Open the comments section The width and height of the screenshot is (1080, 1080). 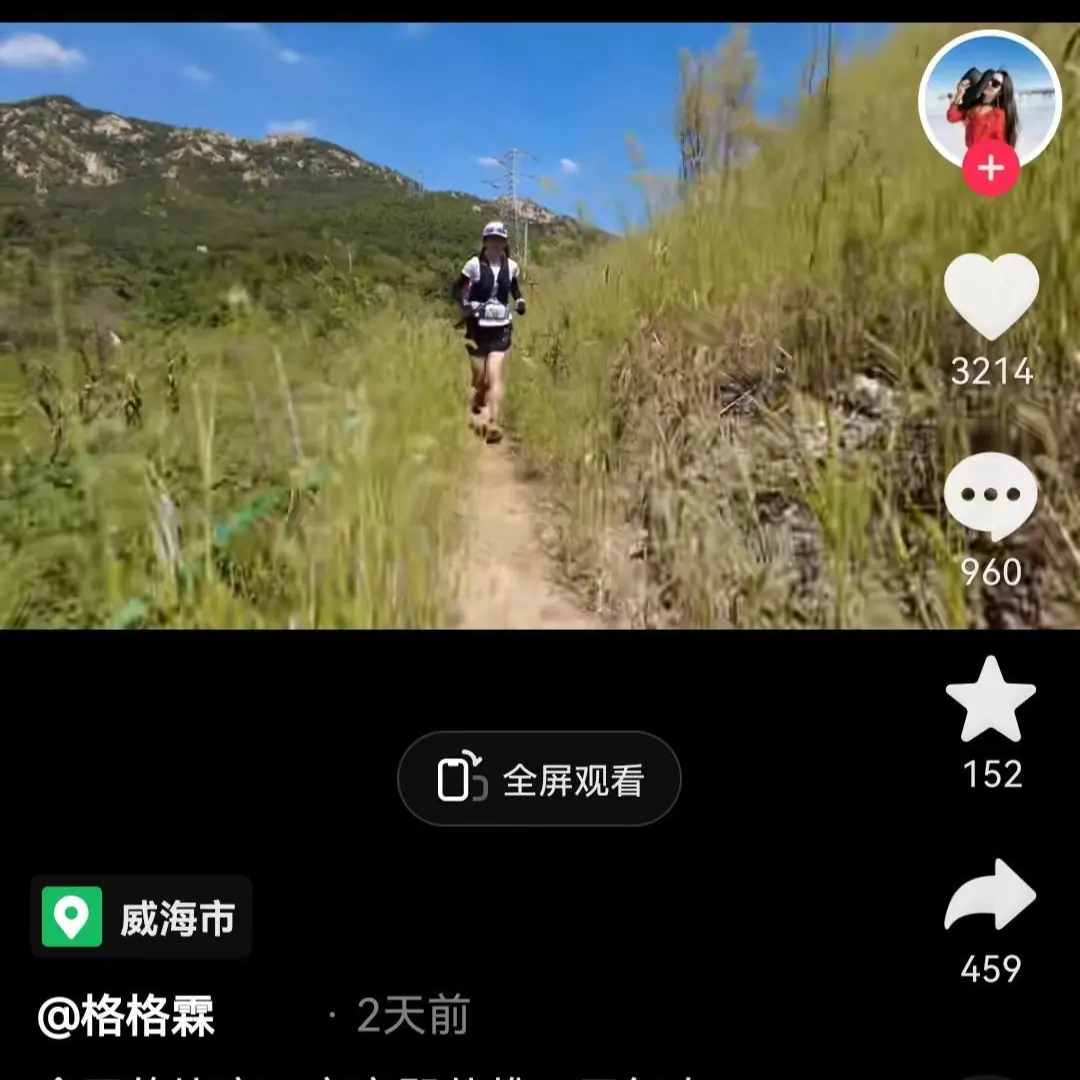click(x=991, y=497)
